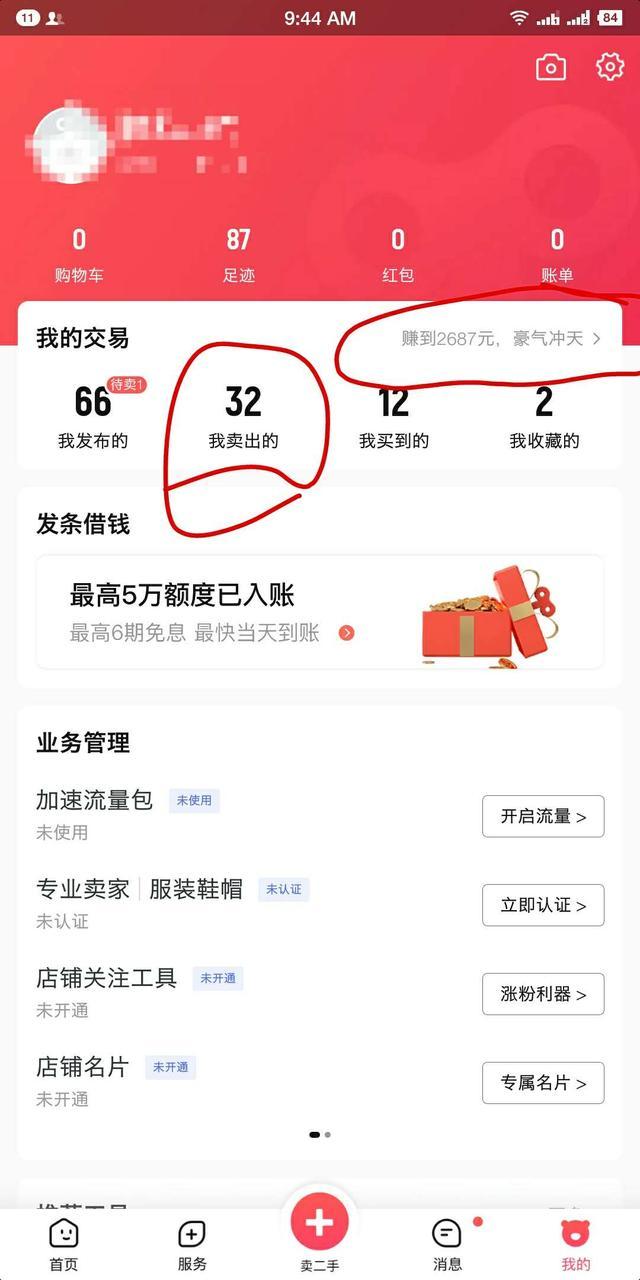Open the 涨粉利器 tool
The height and width of the screenshot is (1280, 640).
(543, 994)
